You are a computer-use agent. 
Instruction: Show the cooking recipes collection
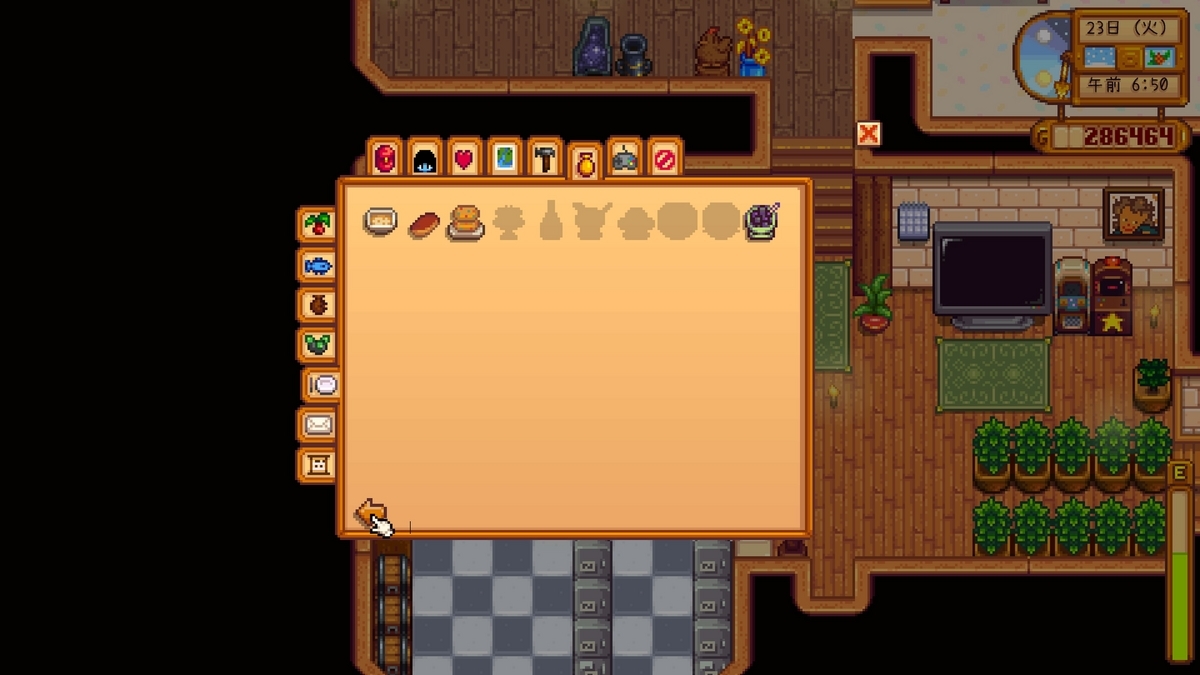pos(322,385)
